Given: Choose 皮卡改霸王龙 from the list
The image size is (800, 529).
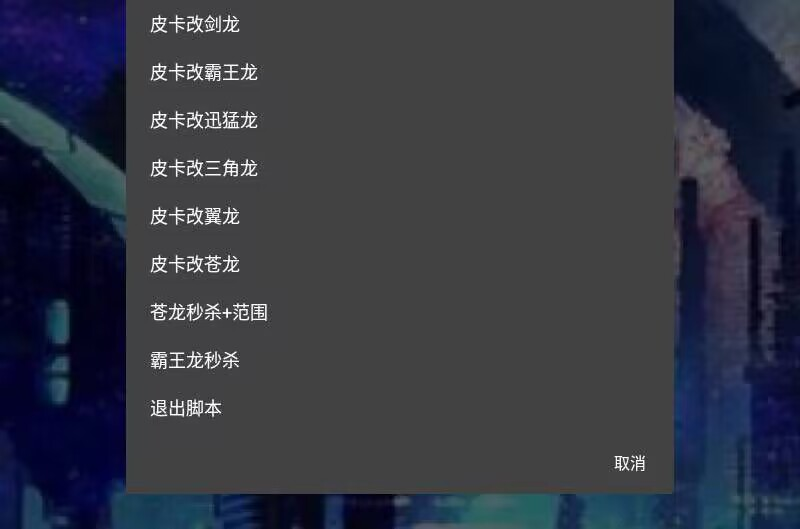Looking at the screenshot, I should click(204, 72).
